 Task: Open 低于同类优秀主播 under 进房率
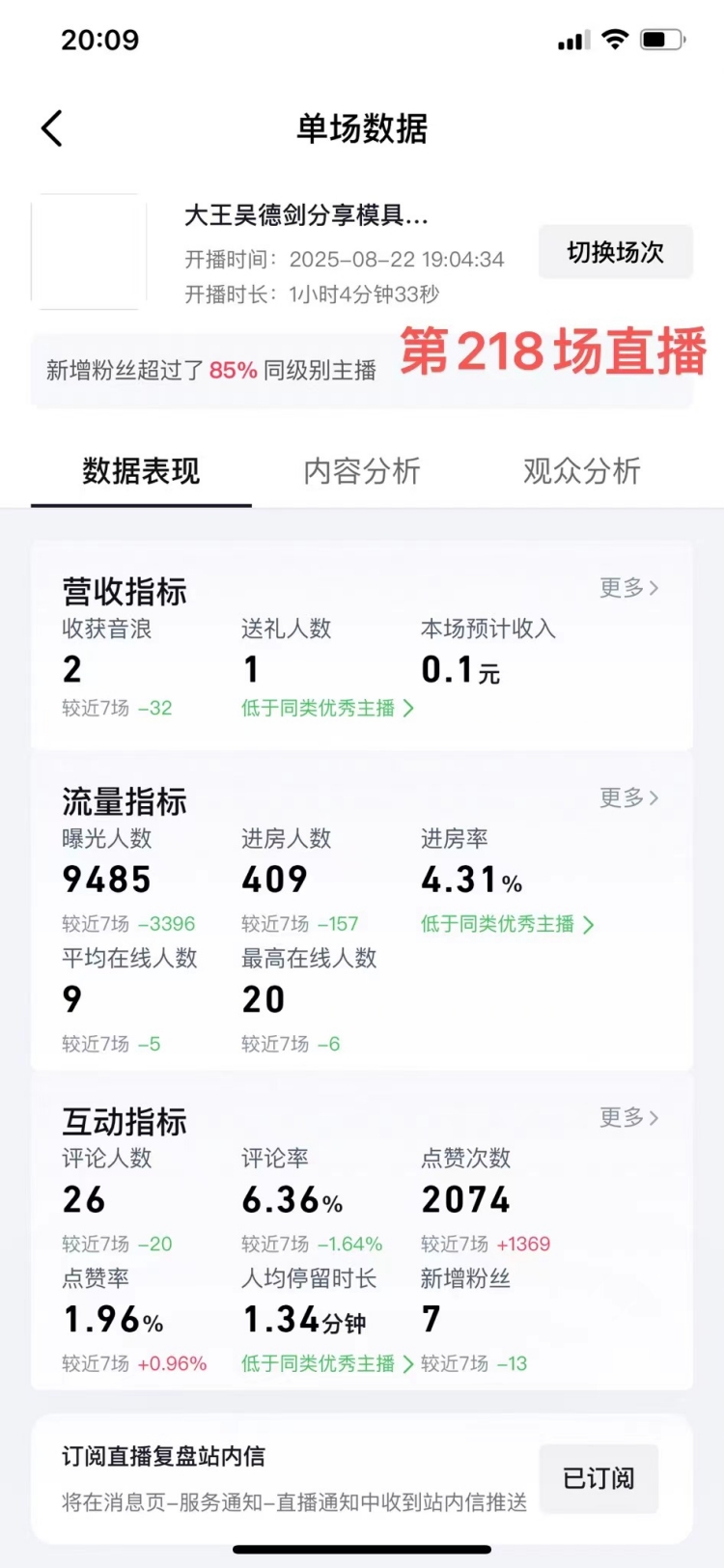pyautogui.click(x=507, y=924)
